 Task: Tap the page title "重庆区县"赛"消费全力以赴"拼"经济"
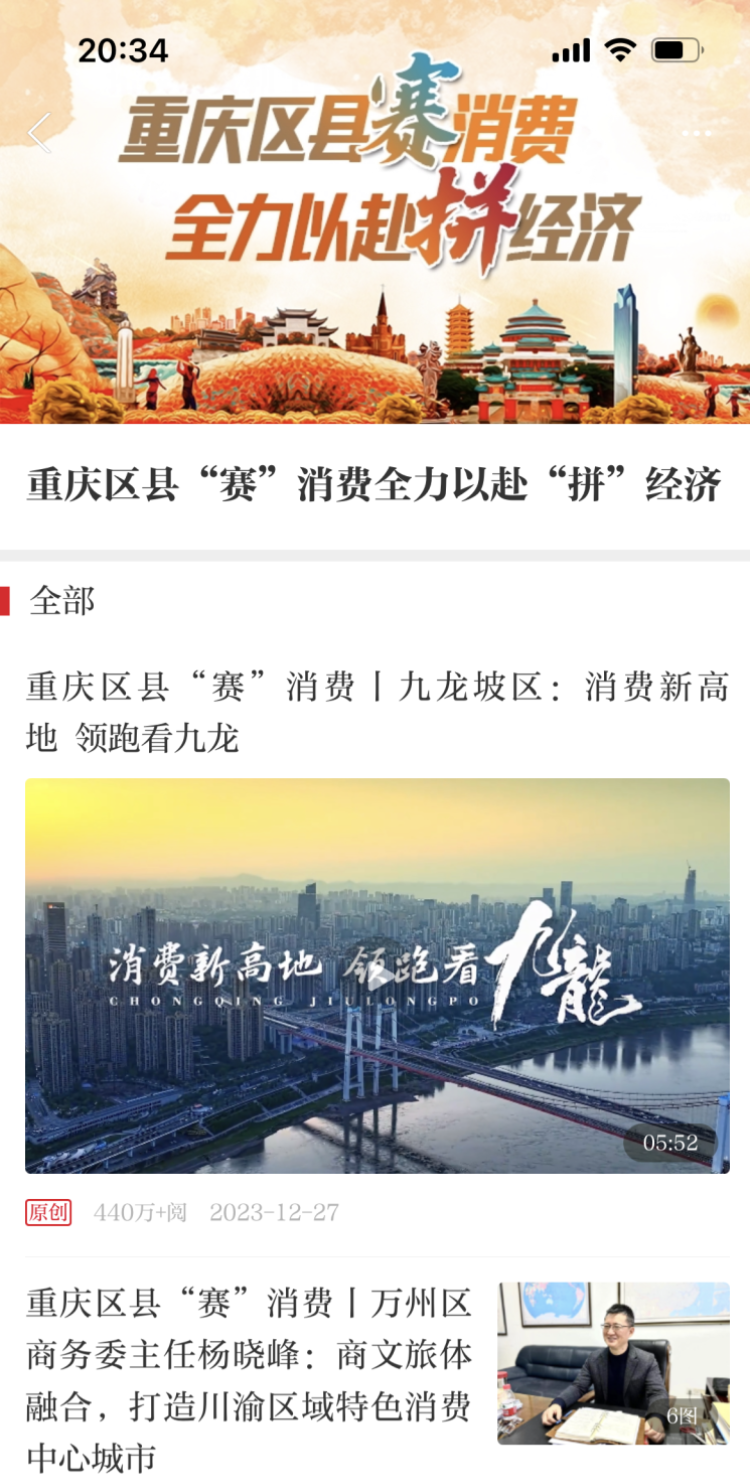coord(375,487)
